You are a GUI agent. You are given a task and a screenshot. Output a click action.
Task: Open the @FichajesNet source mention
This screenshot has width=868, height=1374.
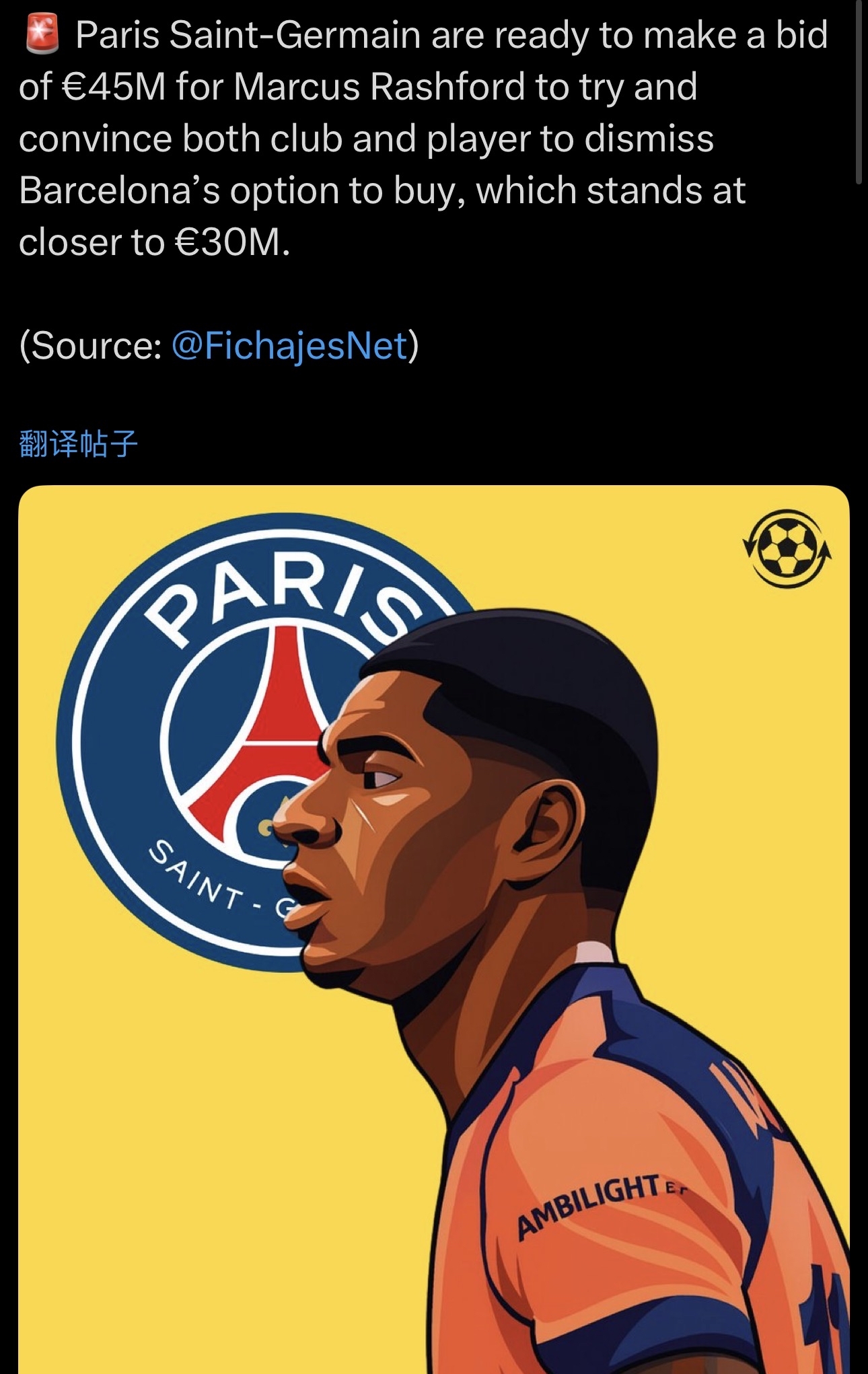point(289,346)
